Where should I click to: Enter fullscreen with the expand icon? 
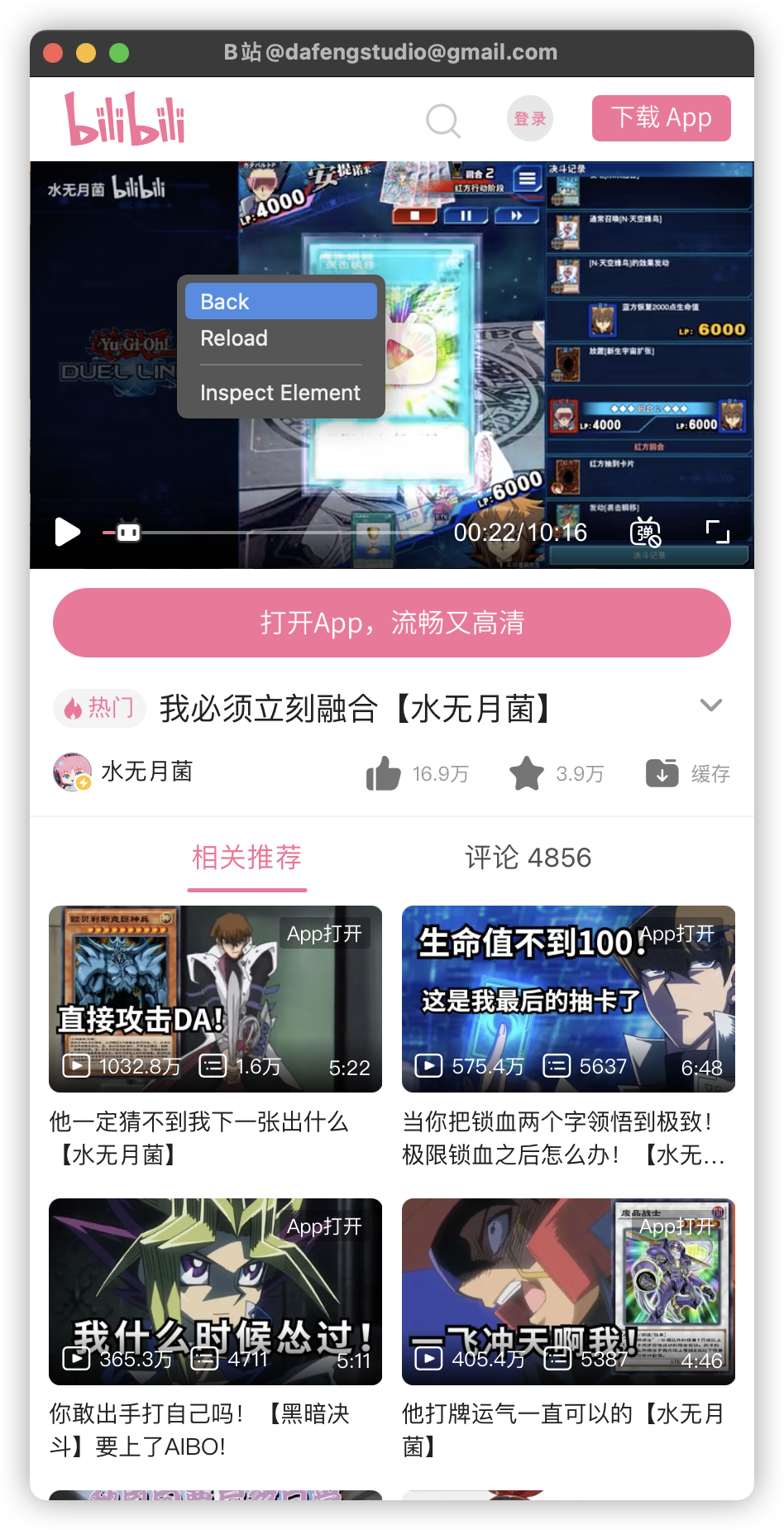tap(716, 533)
